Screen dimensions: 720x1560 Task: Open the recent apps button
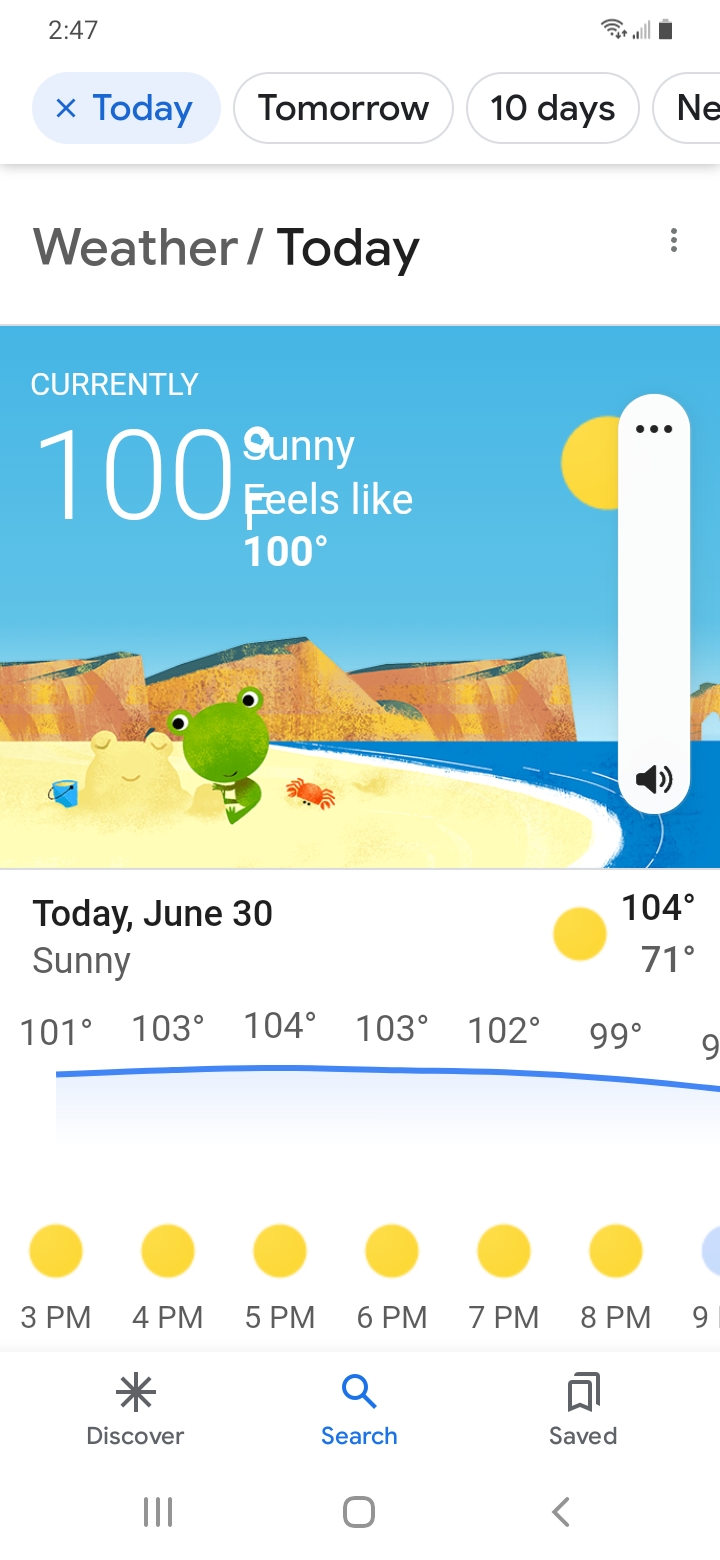(x=158, y=1511)
